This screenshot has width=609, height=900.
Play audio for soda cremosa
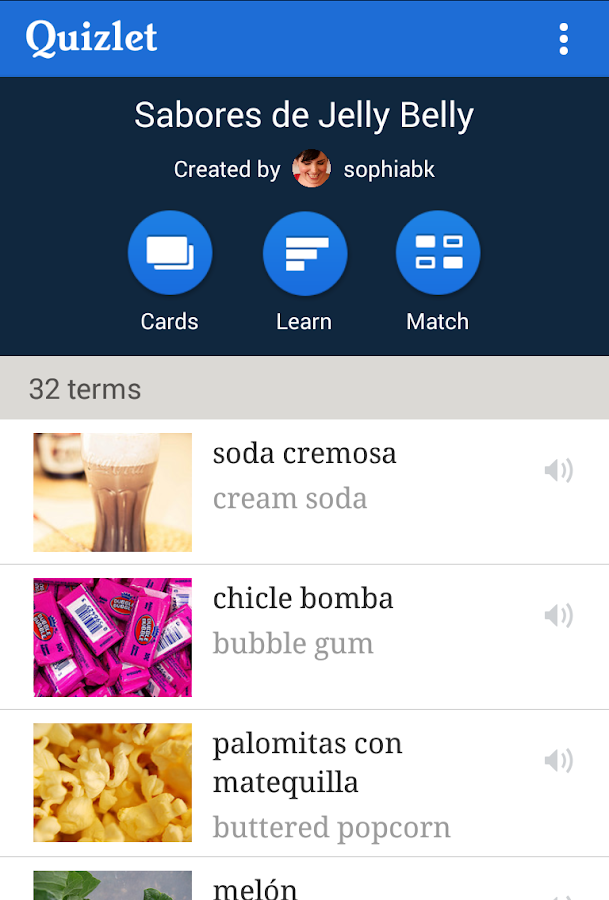[558, 470]
